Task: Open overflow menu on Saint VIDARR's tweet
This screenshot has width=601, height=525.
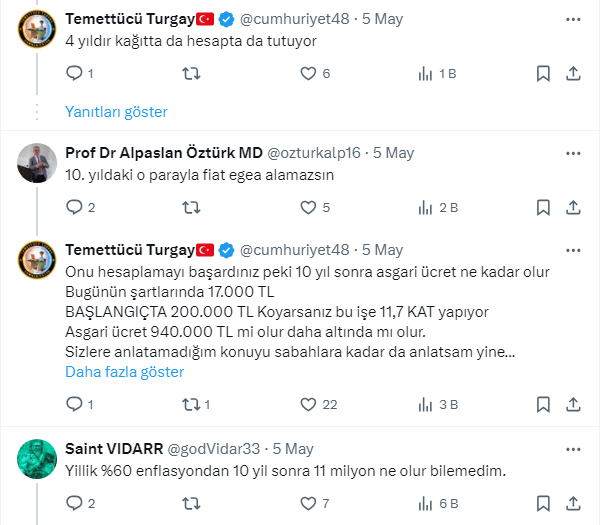Action: 573,449
